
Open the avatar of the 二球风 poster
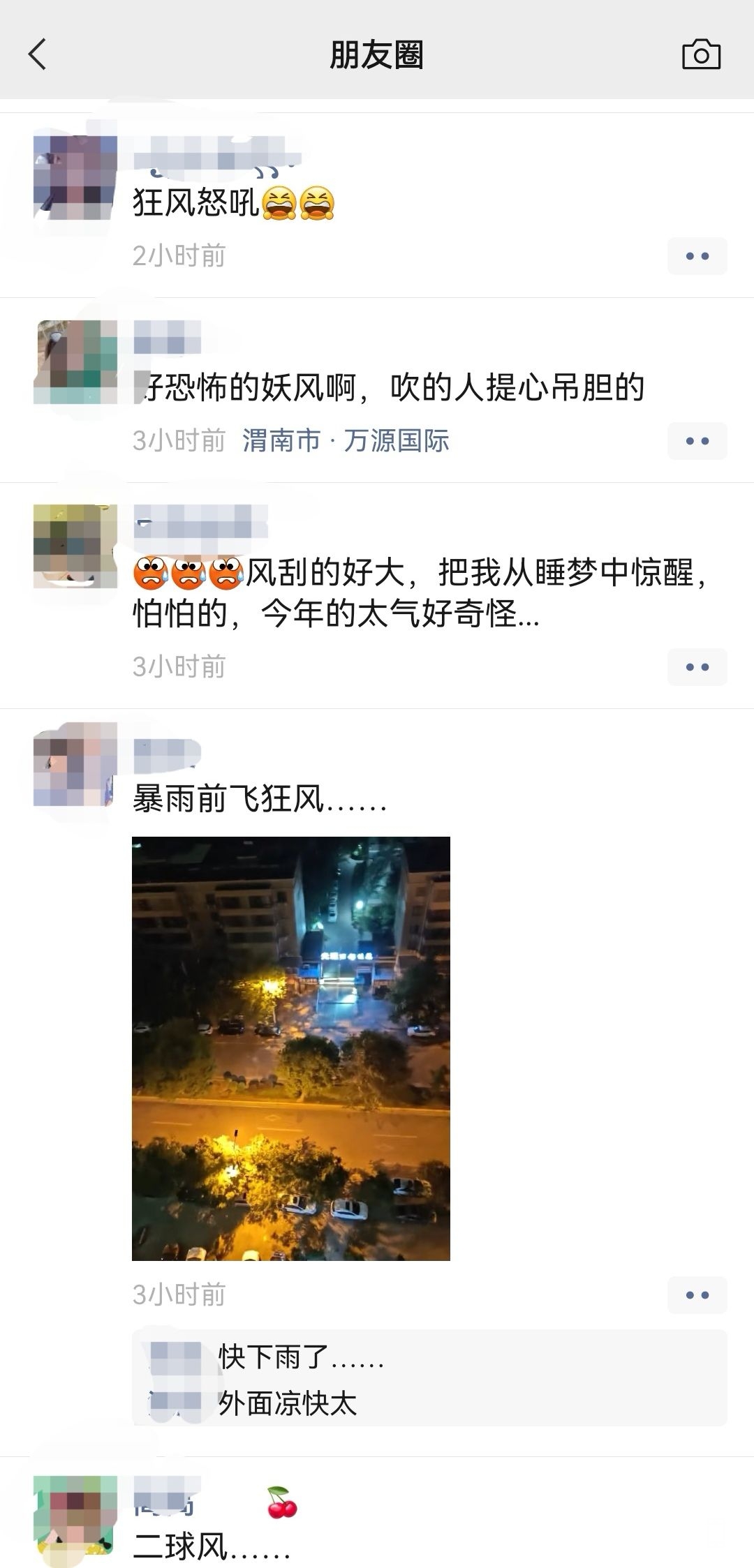[x=75, y=1518]
